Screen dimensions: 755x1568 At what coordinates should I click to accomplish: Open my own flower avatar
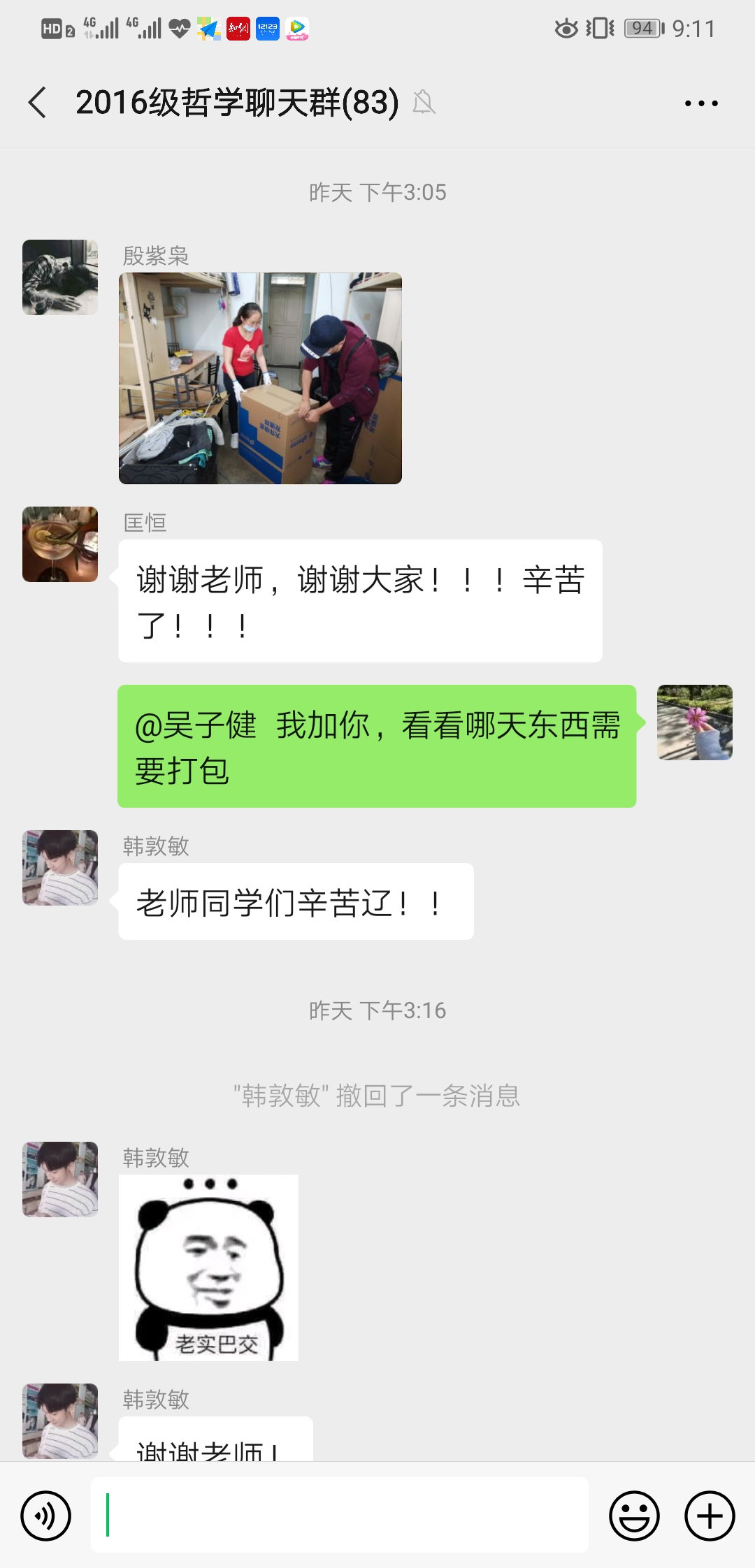pos(694,723)
